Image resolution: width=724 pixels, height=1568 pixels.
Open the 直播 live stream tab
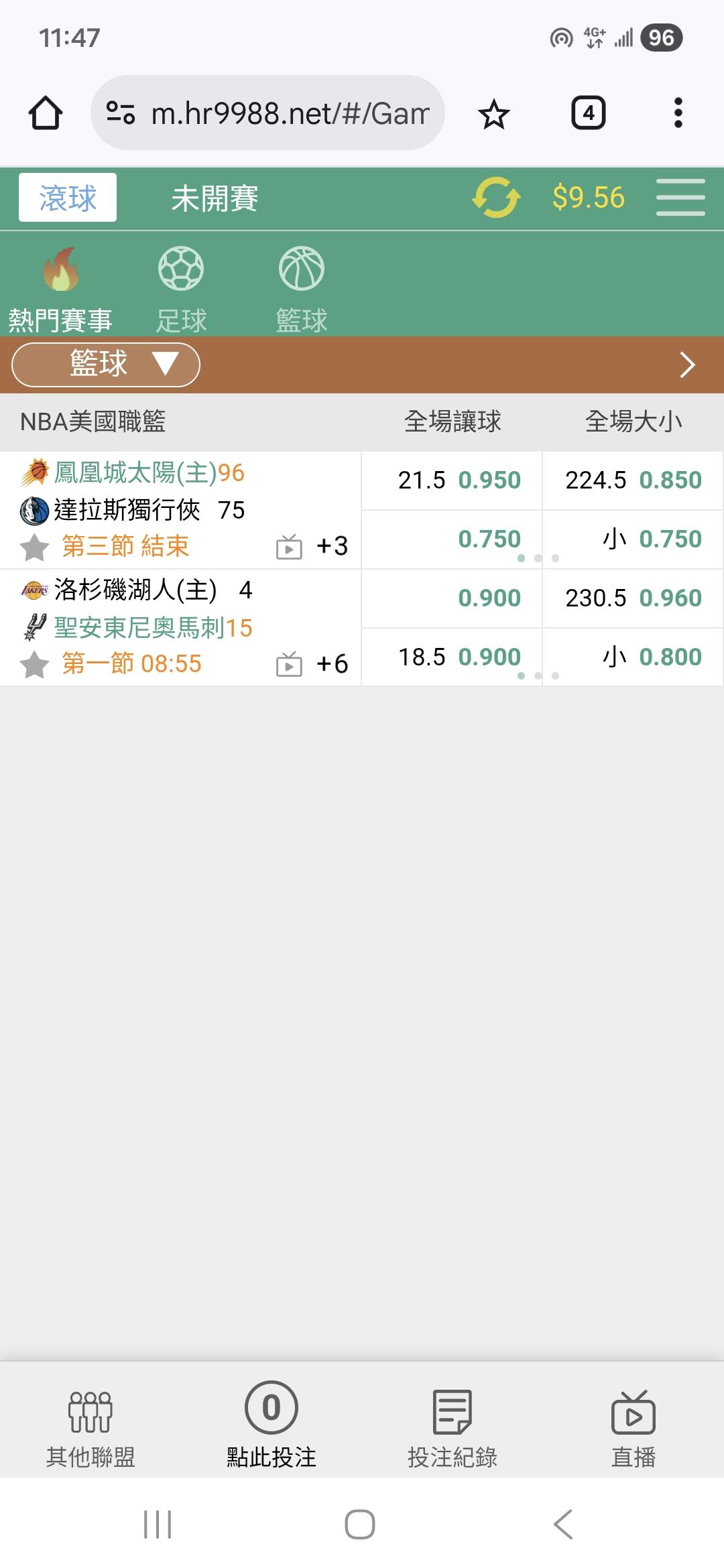pyautogui.click(x=633, y=1427)
